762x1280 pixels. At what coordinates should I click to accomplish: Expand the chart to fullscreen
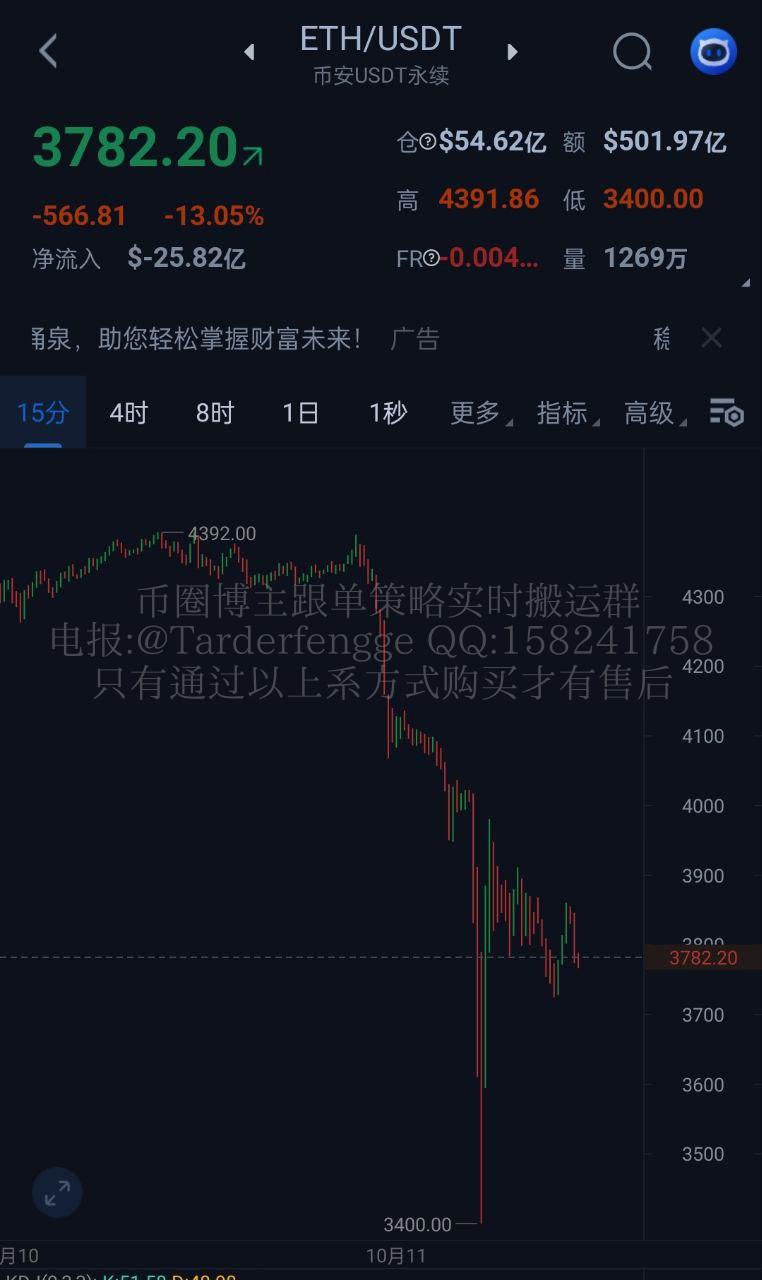coord(57,1192)
